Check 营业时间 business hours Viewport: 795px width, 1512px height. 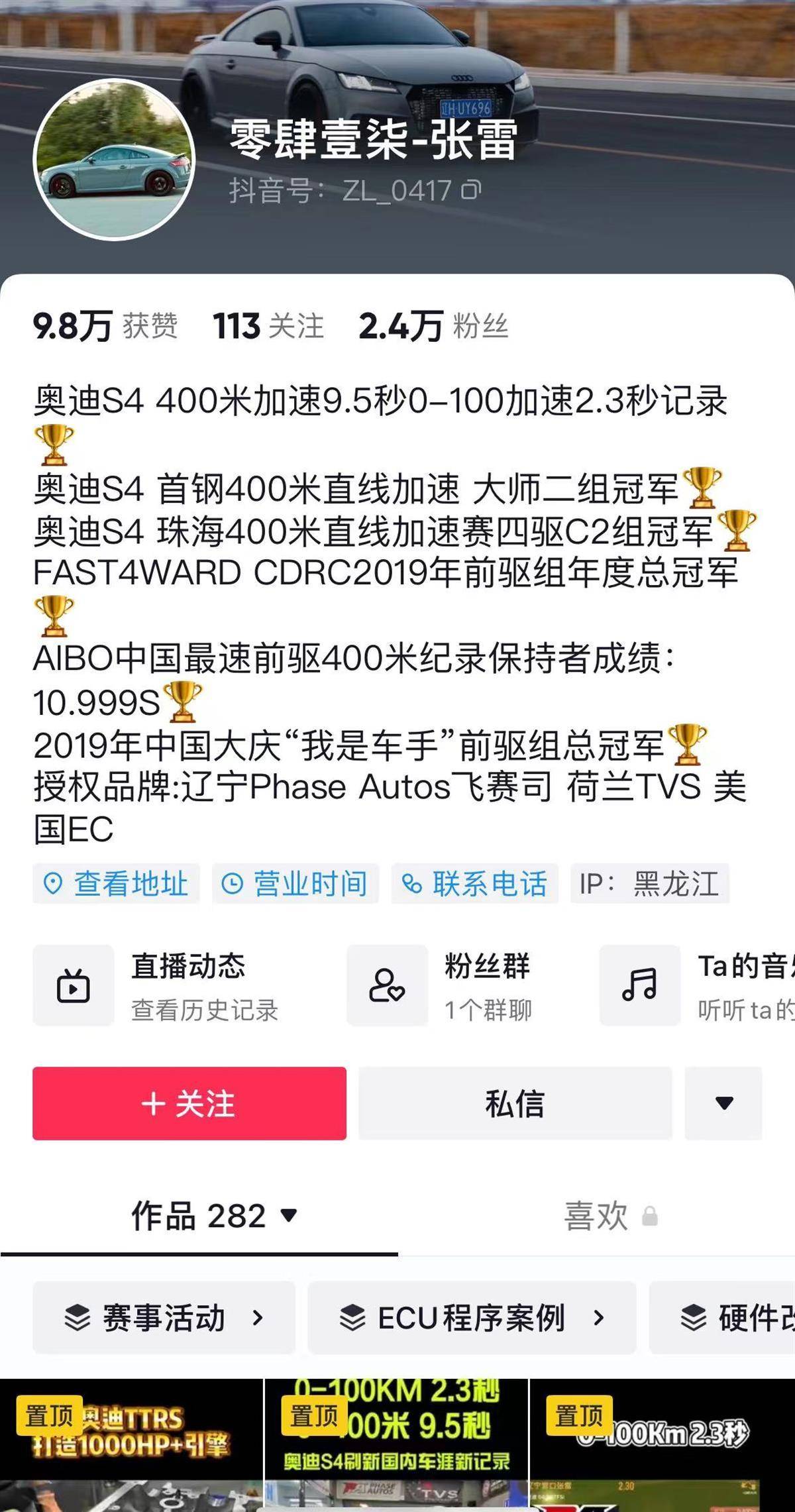click(295, 883)
